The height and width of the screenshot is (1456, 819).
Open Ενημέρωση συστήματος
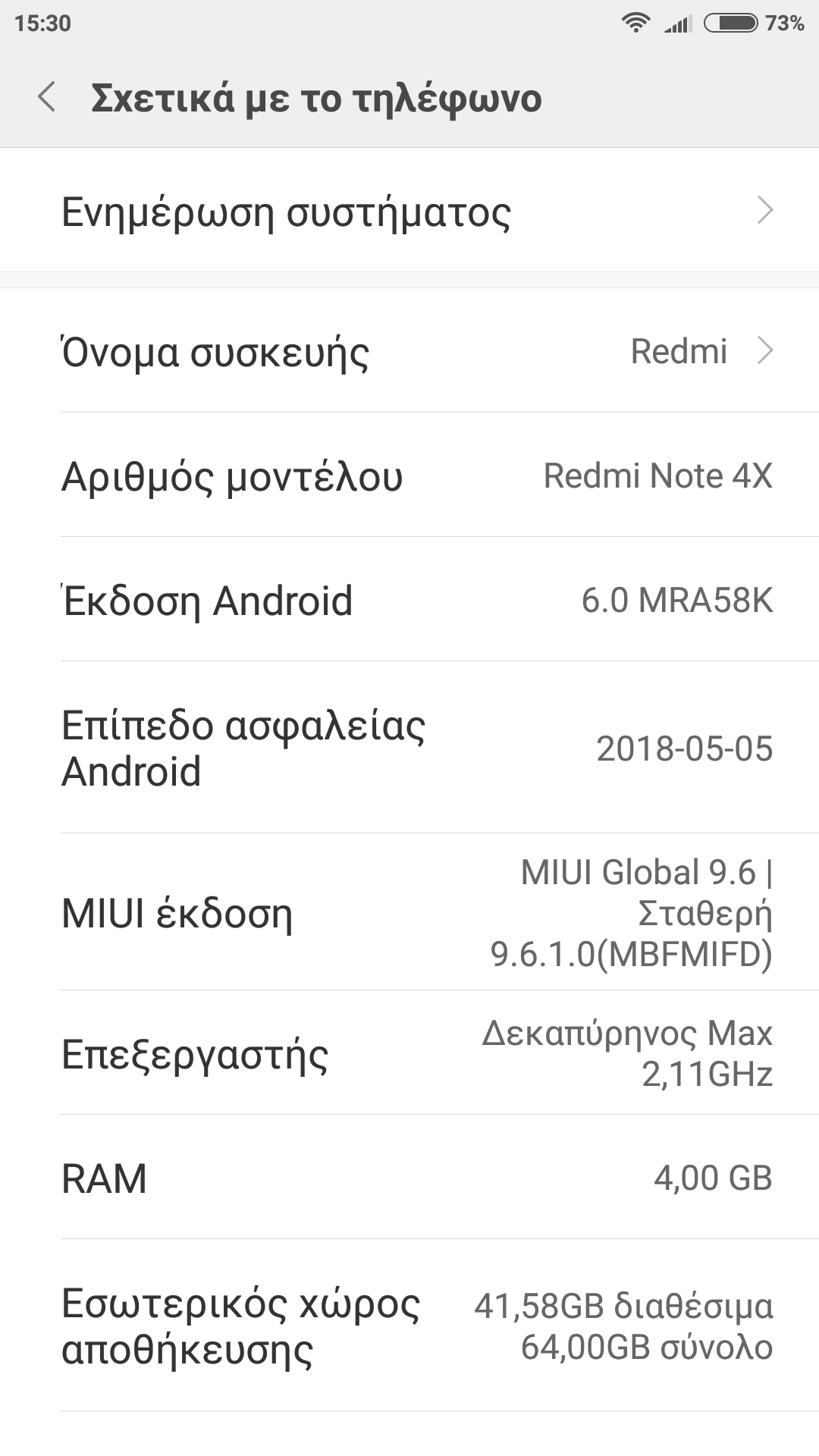pyautogui.click(x=409, y=211)
